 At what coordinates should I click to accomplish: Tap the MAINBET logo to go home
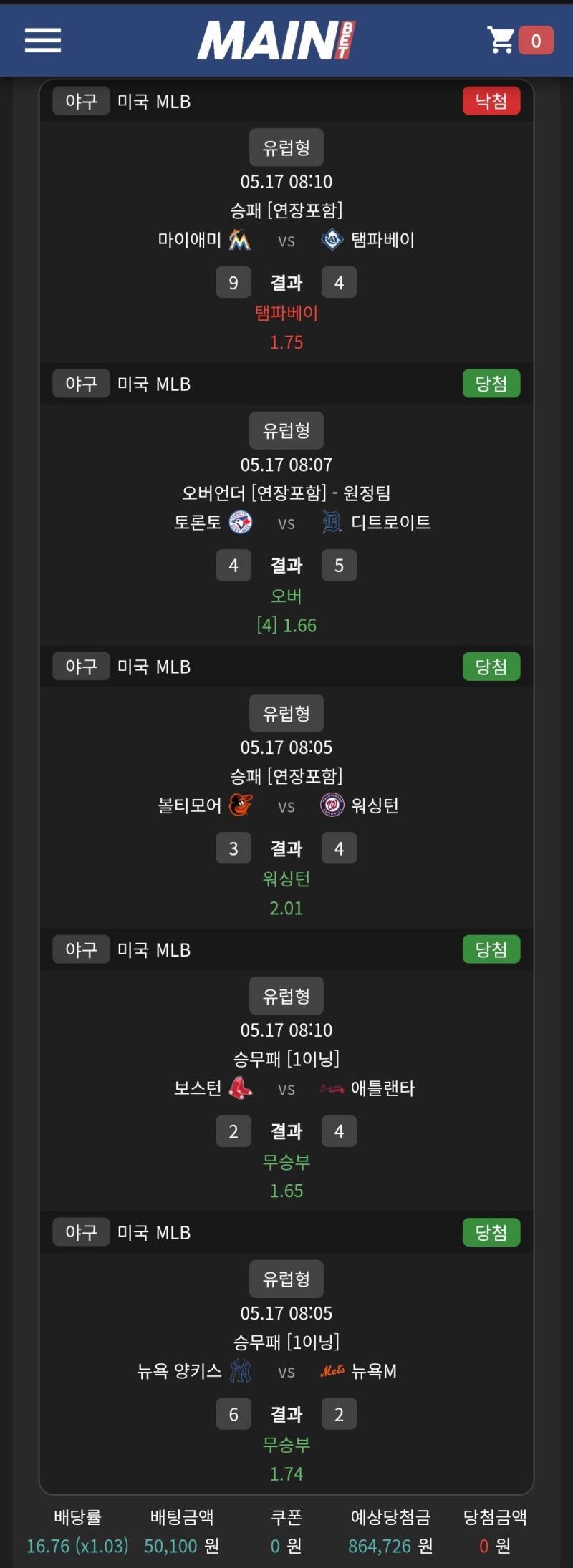click(x=276, y=41)
